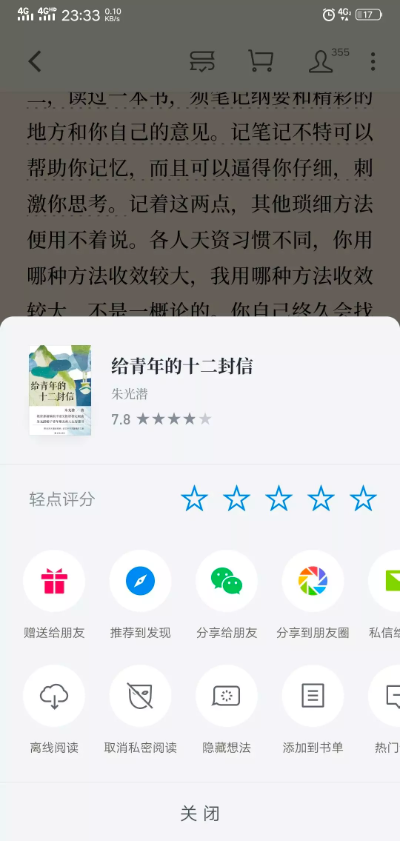Select 推荐到发现 compass icon
Screen dimensions: 401x841
tap(140, 581)
